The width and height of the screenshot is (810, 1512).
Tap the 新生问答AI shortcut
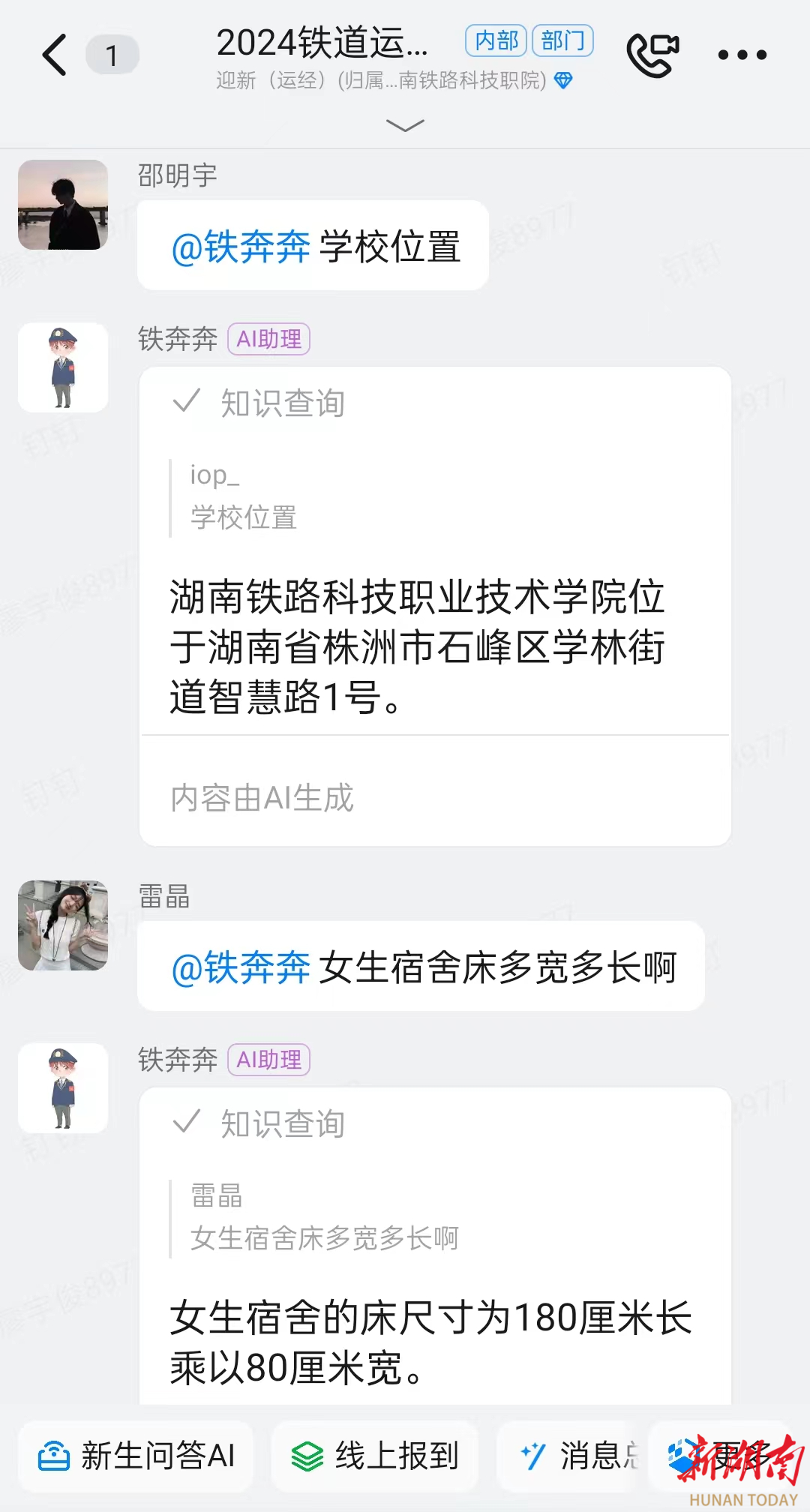(x=136, y=1456)
